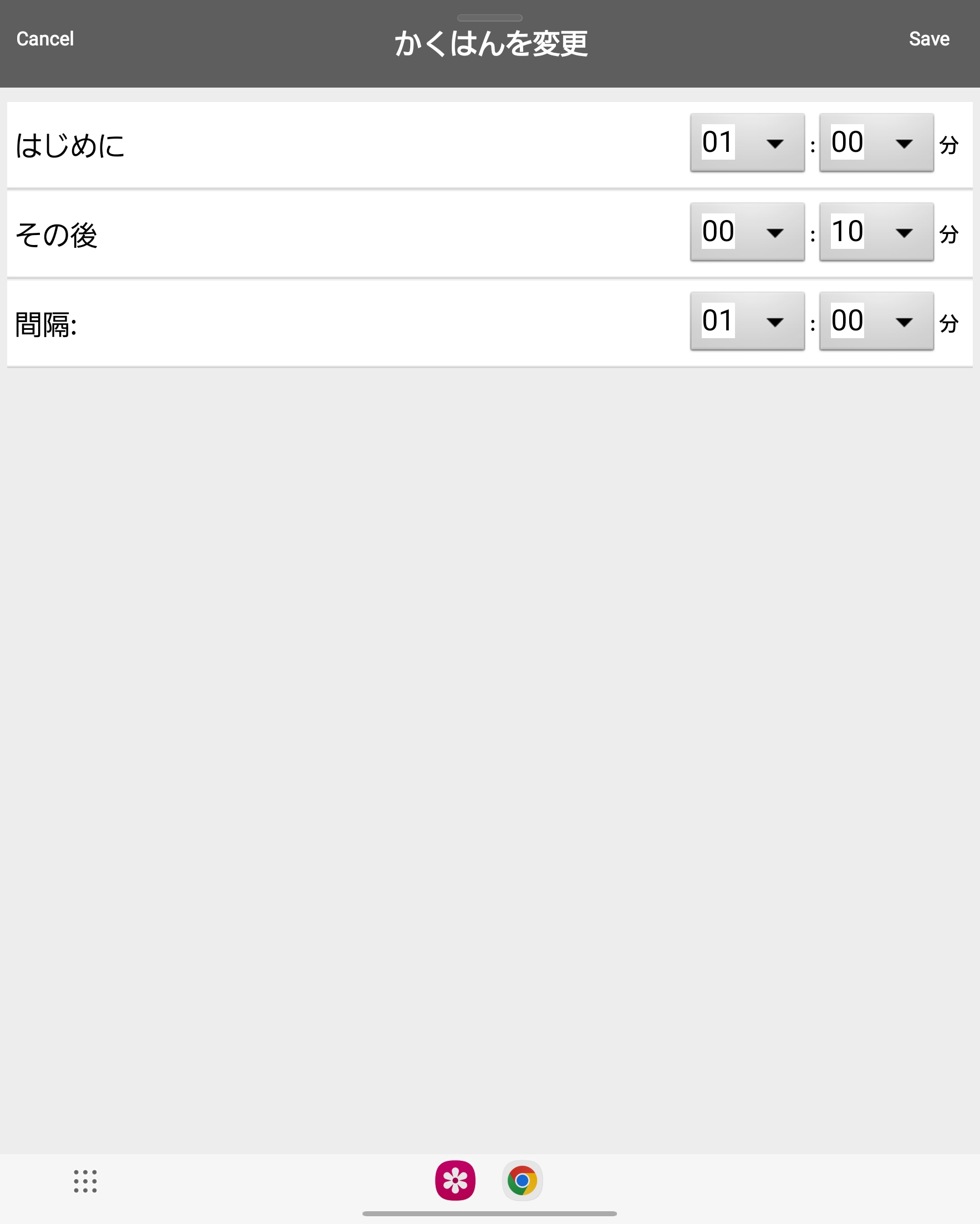Image resolution: width=980 pixels, height=1224 pixels.
Task: Click the dropdown arrow beside はじめに minute field
Action: pos(905,144)
